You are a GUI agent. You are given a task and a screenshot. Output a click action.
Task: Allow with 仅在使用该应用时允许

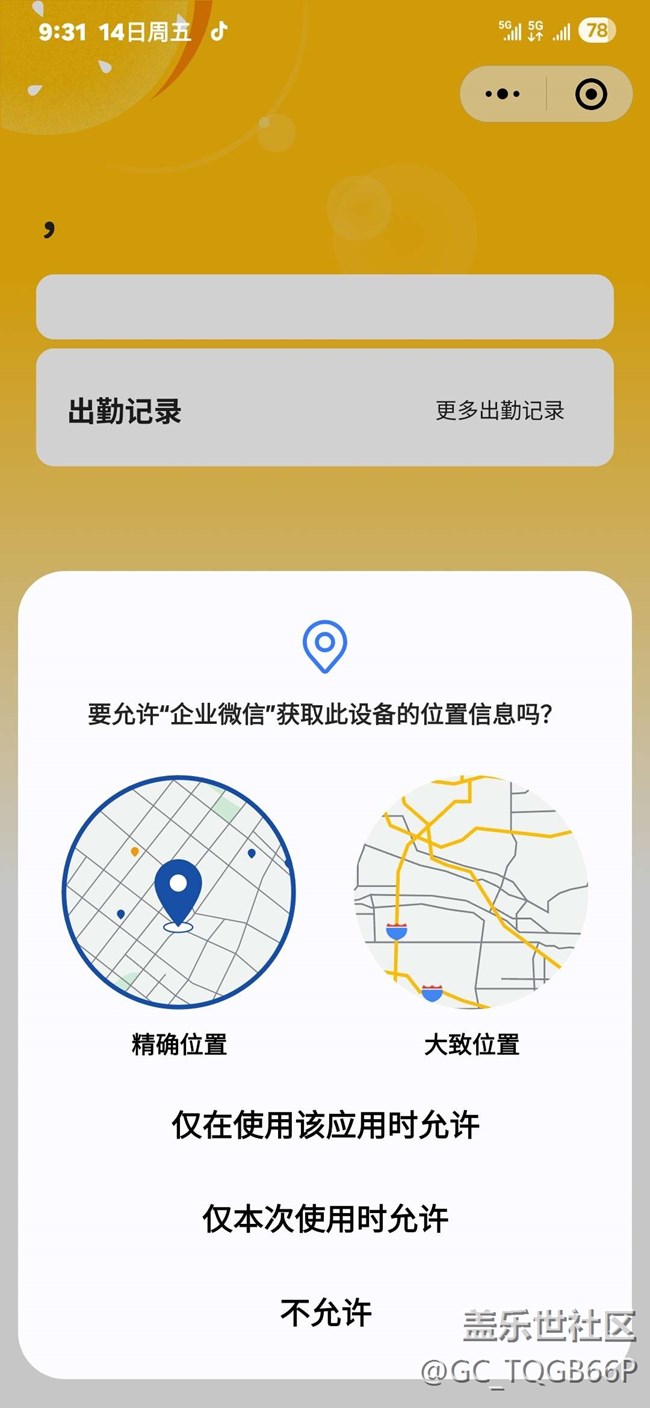point(326,1125)
